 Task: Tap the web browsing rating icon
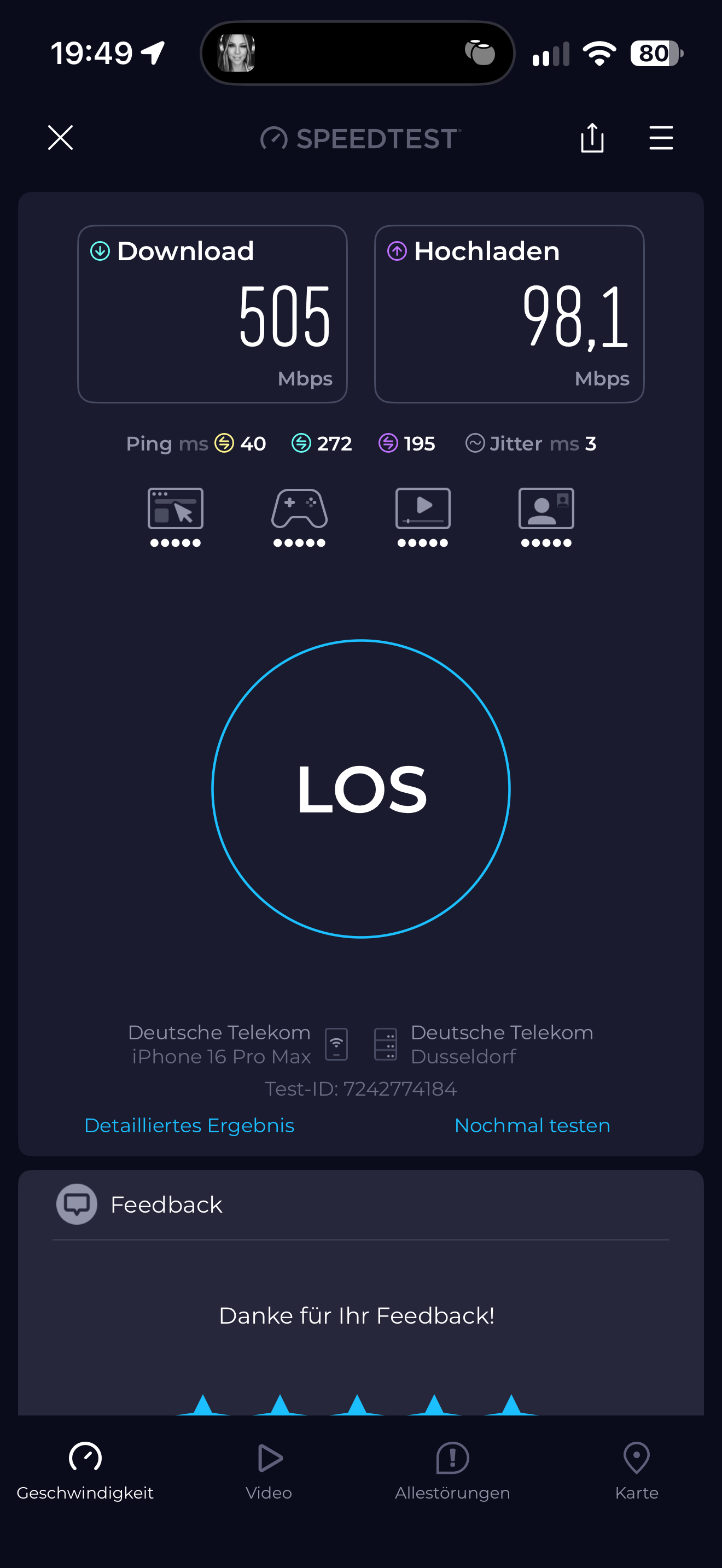(176, 517)
